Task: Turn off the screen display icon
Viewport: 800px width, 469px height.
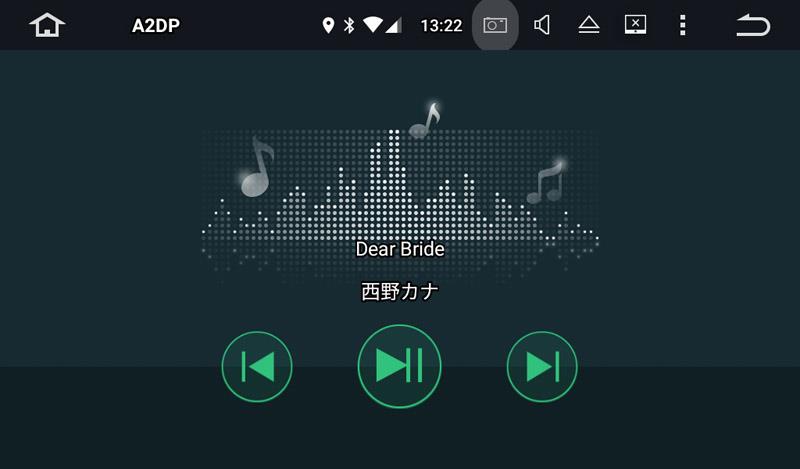Action: (x=636, y=25)
